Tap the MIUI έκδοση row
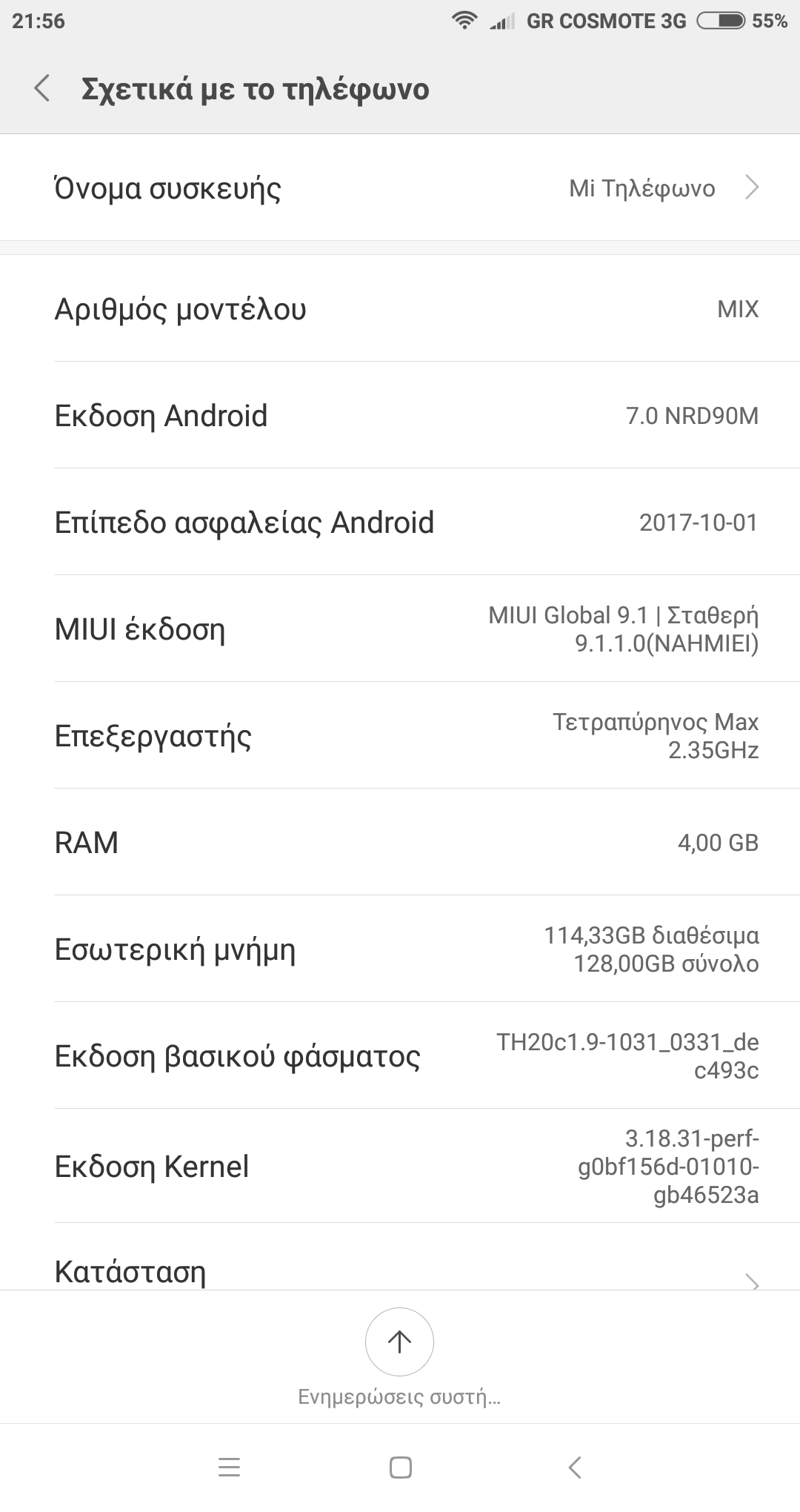The width and height of the screenshot is (800, 1512). 400,629
